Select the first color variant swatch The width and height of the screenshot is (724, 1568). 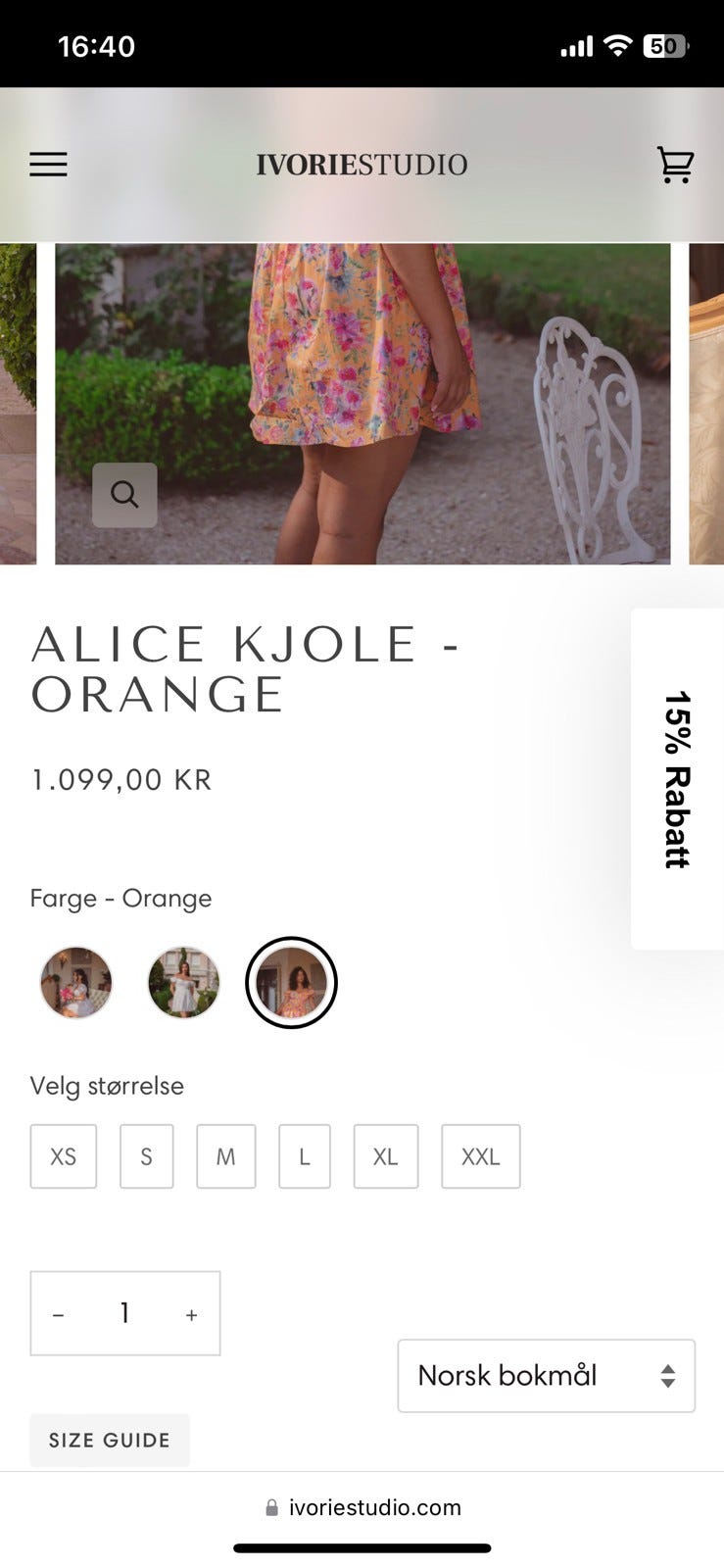(x=76, y=982)
